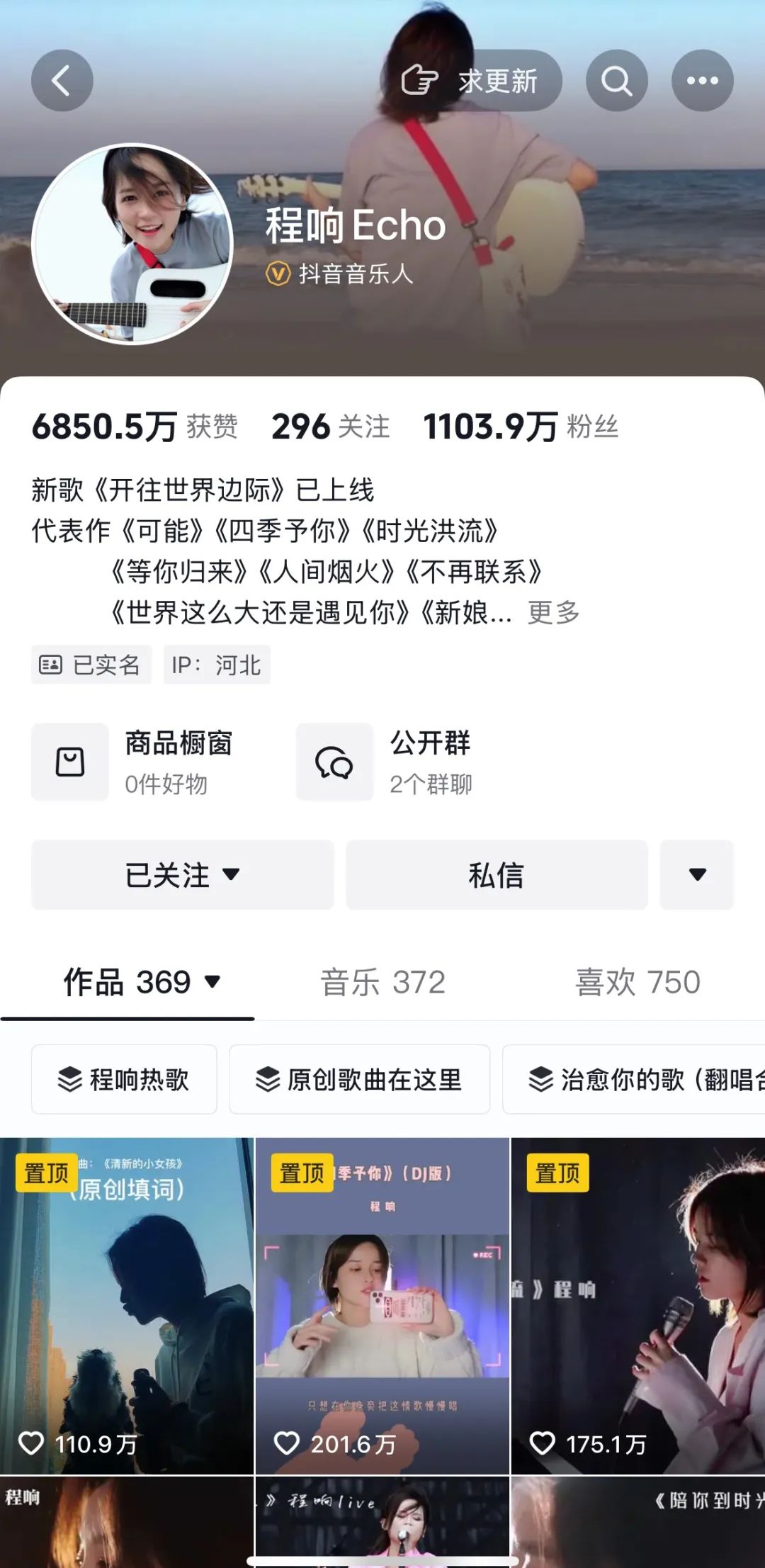Open the 1103.9万 粉丝 followers list
Image resolution: width=765 pixels, height=1568 pixels.
521,427
